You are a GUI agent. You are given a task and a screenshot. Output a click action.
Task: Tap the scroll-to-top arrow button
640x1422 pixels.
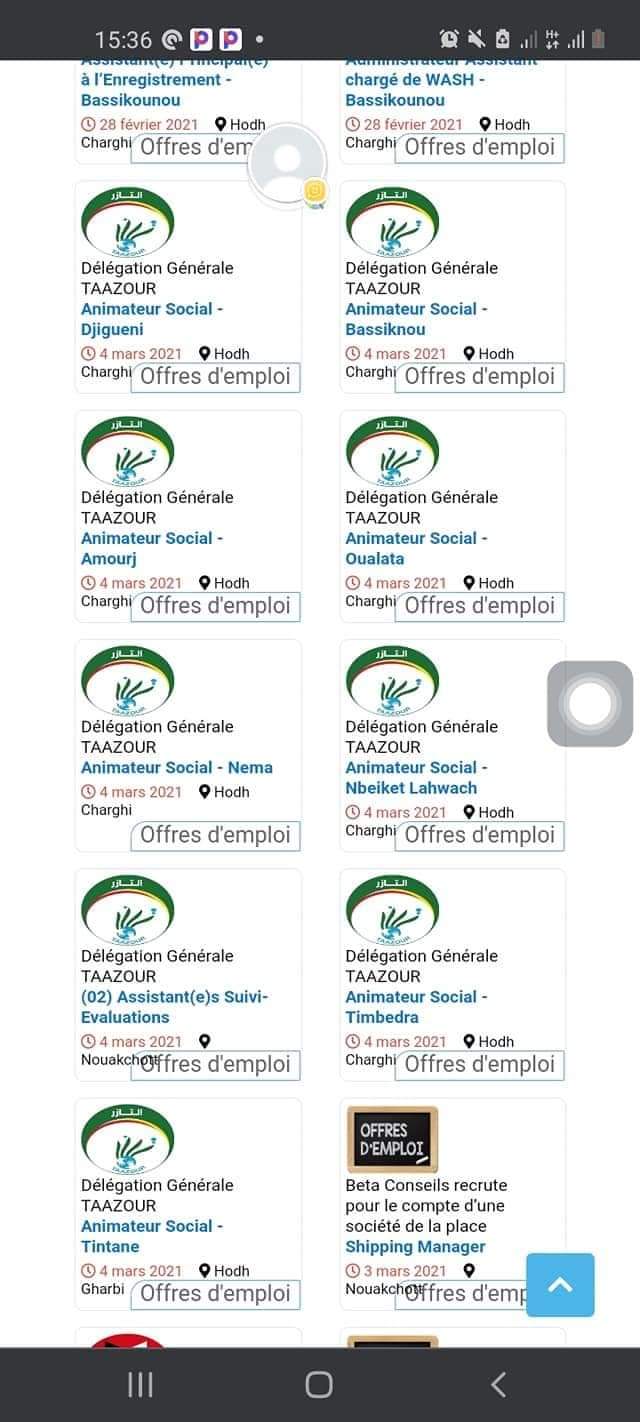(x=560, y=1285)
